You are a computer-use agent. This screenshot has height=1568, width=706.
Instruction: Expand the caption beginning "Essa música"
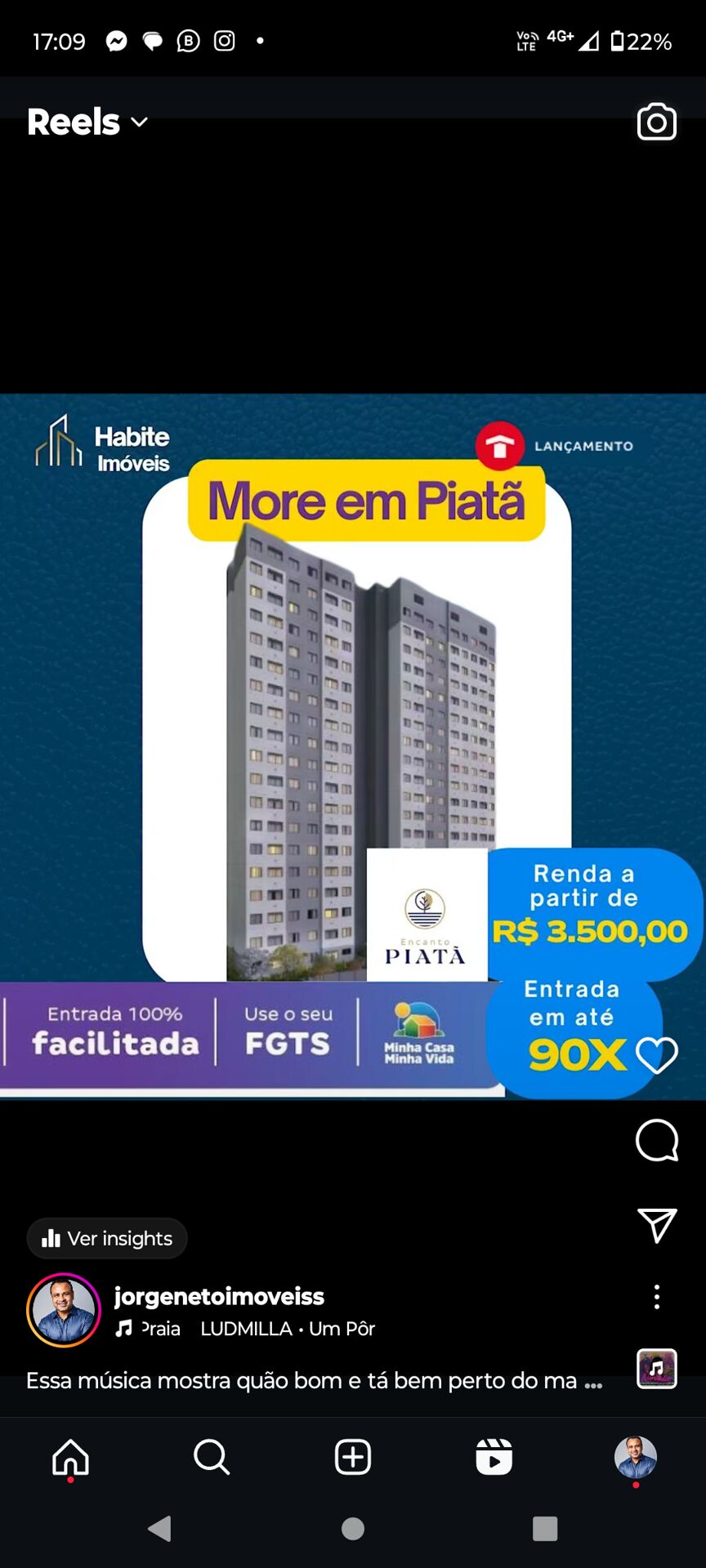(x=593, y=1382)
